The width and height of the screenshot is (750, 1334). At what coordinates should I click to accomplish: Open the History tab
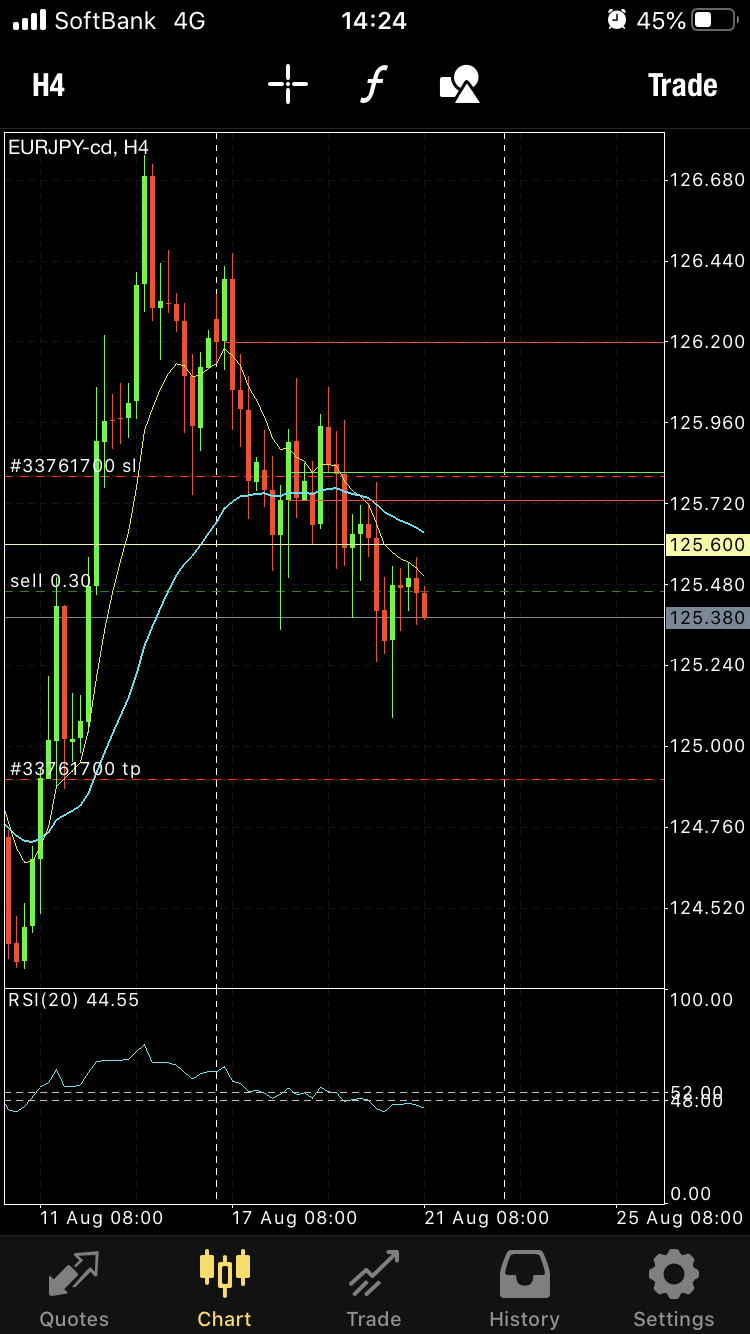(524, 1288)
